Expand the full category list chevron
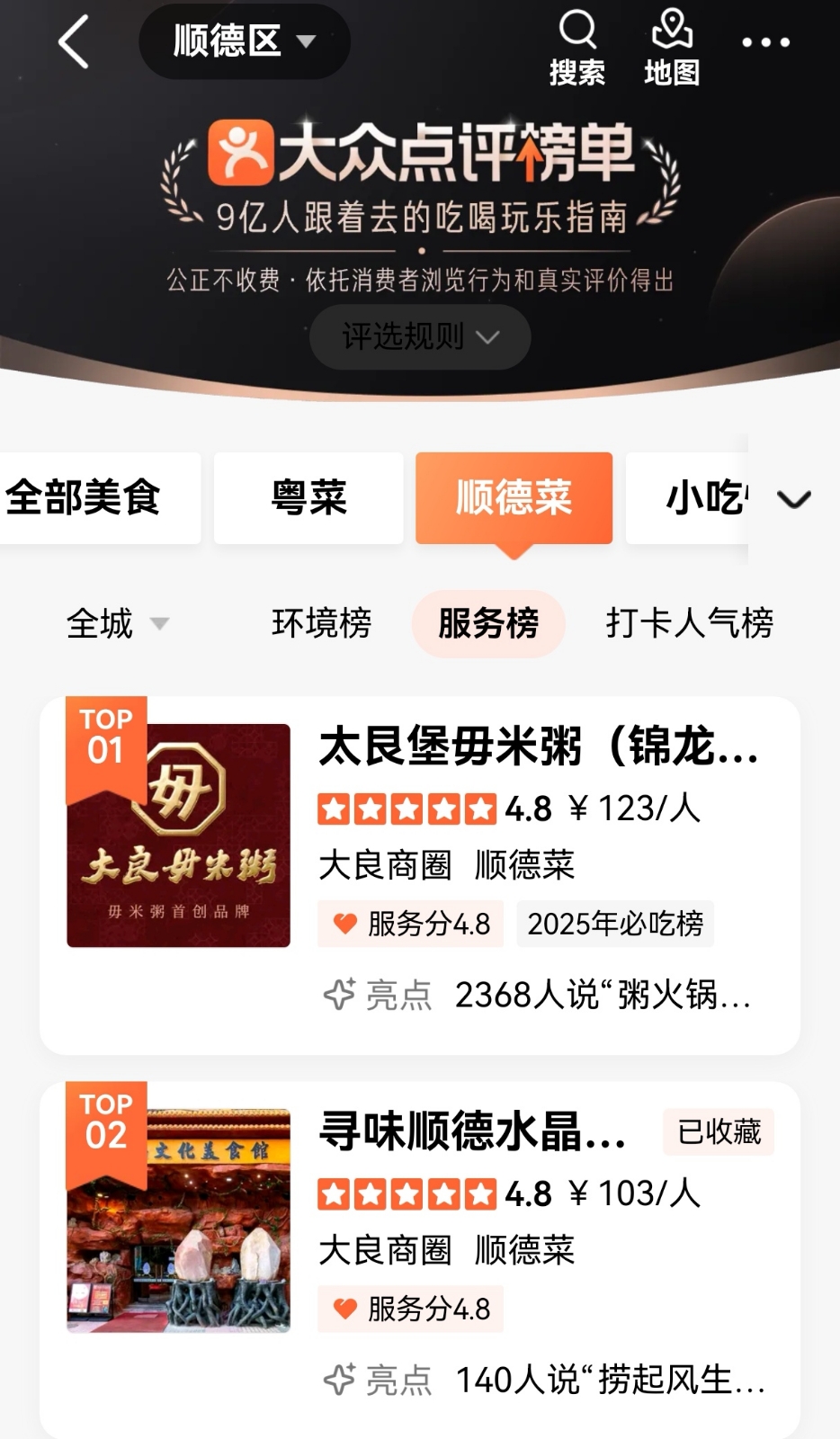Viewport: 840px width, 1439px height. pyautogui.click(x=793, y=499)
